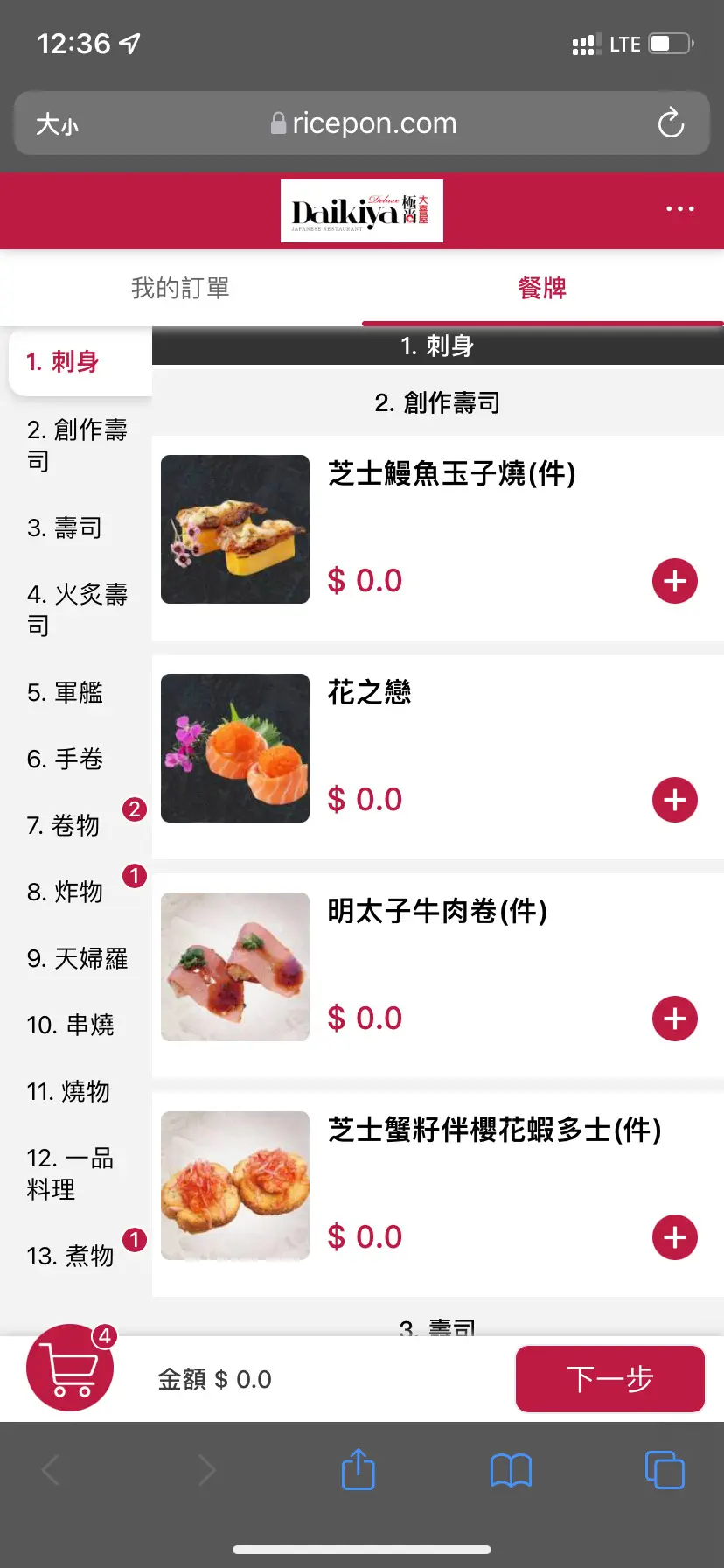Add 芝士鰻魚玉子燒(件) to the order

click(674, 581)
